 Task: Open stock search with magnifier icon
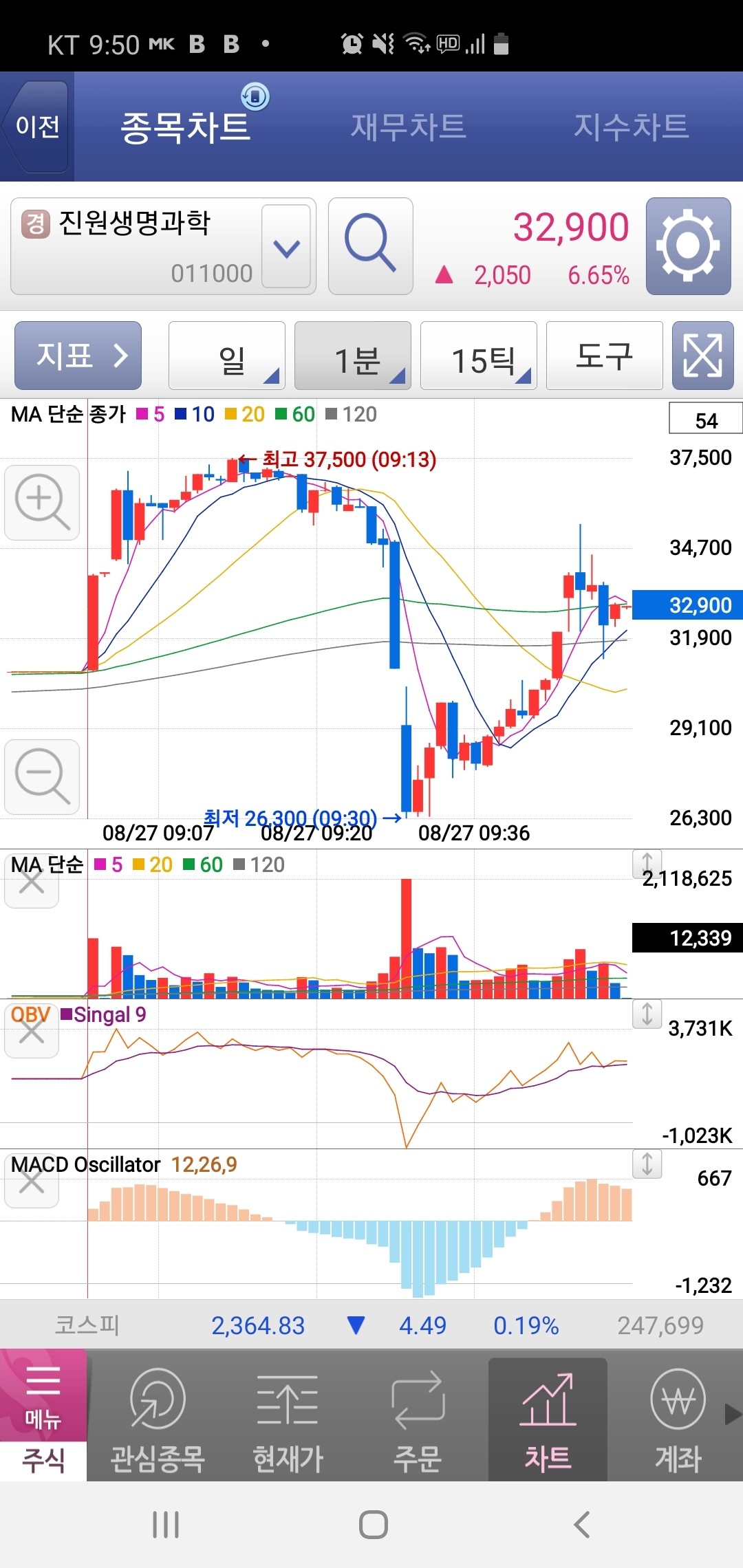(370, 246)
